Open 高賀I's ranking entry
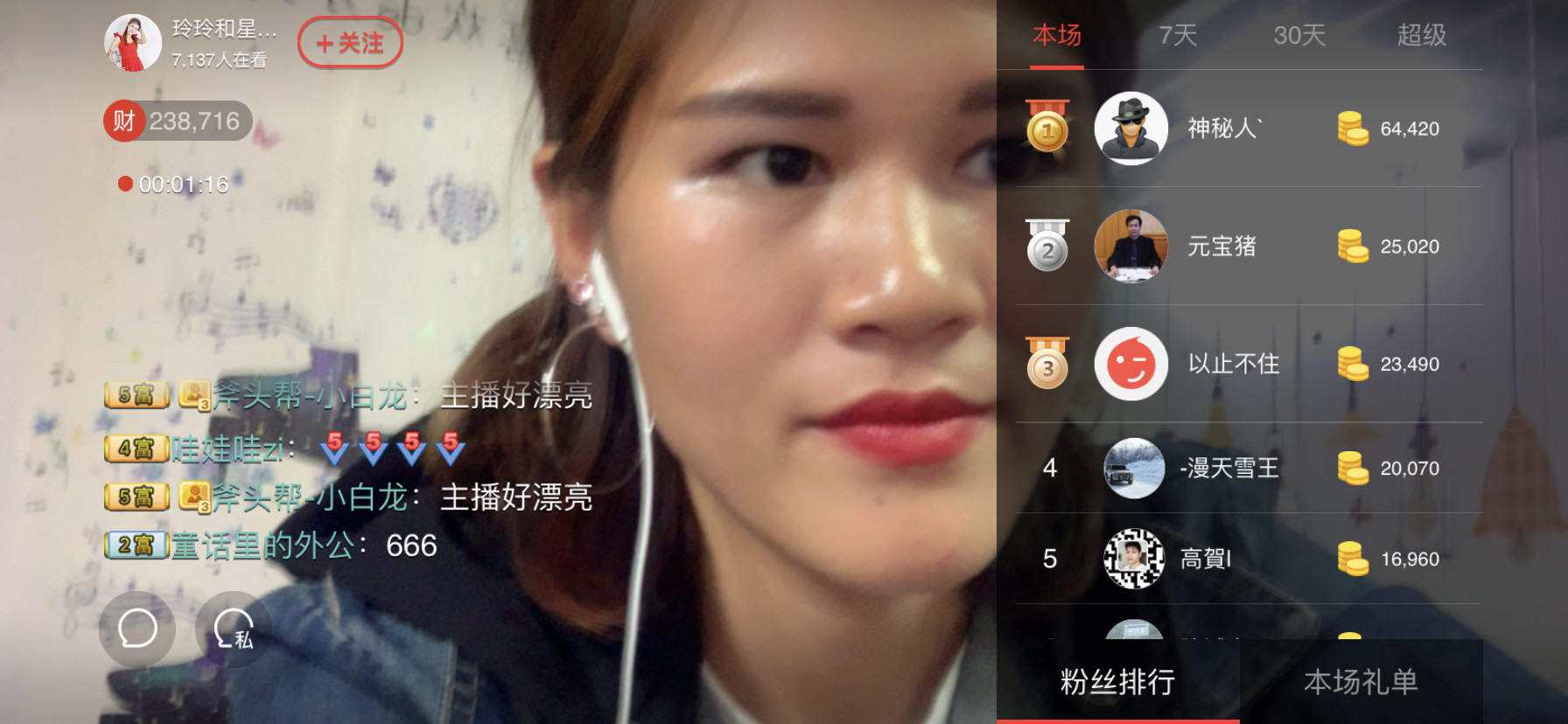 pyautogui.click(x=1206, y=559)
